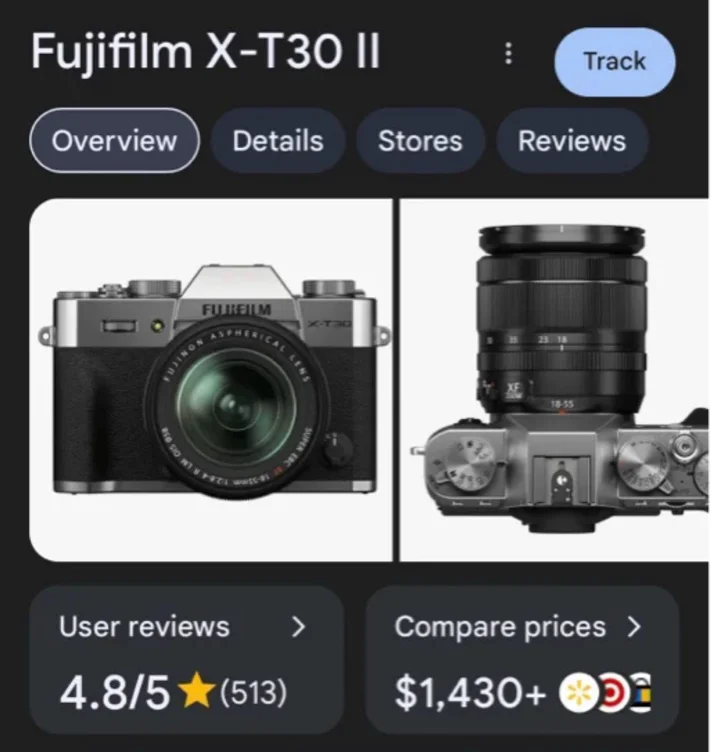Open the Reviews tab
711x752 pixels.
coord(572,141)
